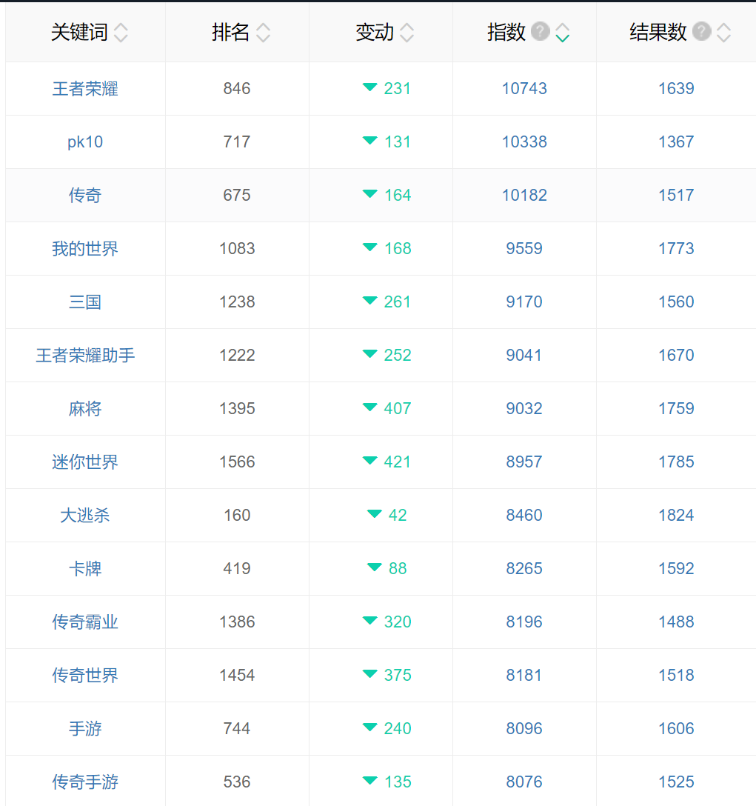Open the keyword link 传奇霸业
Screen dimensions: 756x806
click(x=85, y=622)
